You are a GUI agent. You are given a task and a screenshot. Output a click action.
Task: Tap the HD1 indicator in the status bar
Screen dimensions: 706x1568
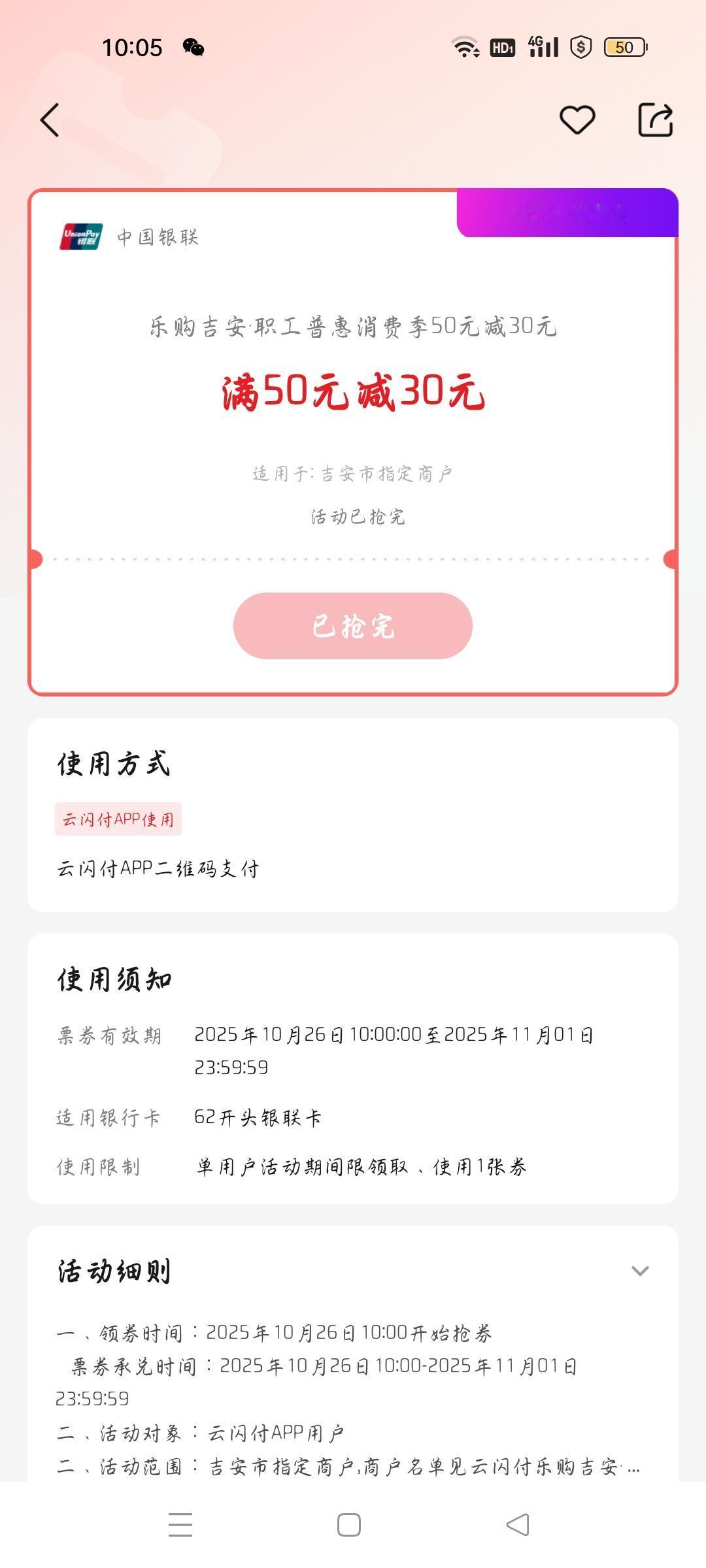point(502,47)
